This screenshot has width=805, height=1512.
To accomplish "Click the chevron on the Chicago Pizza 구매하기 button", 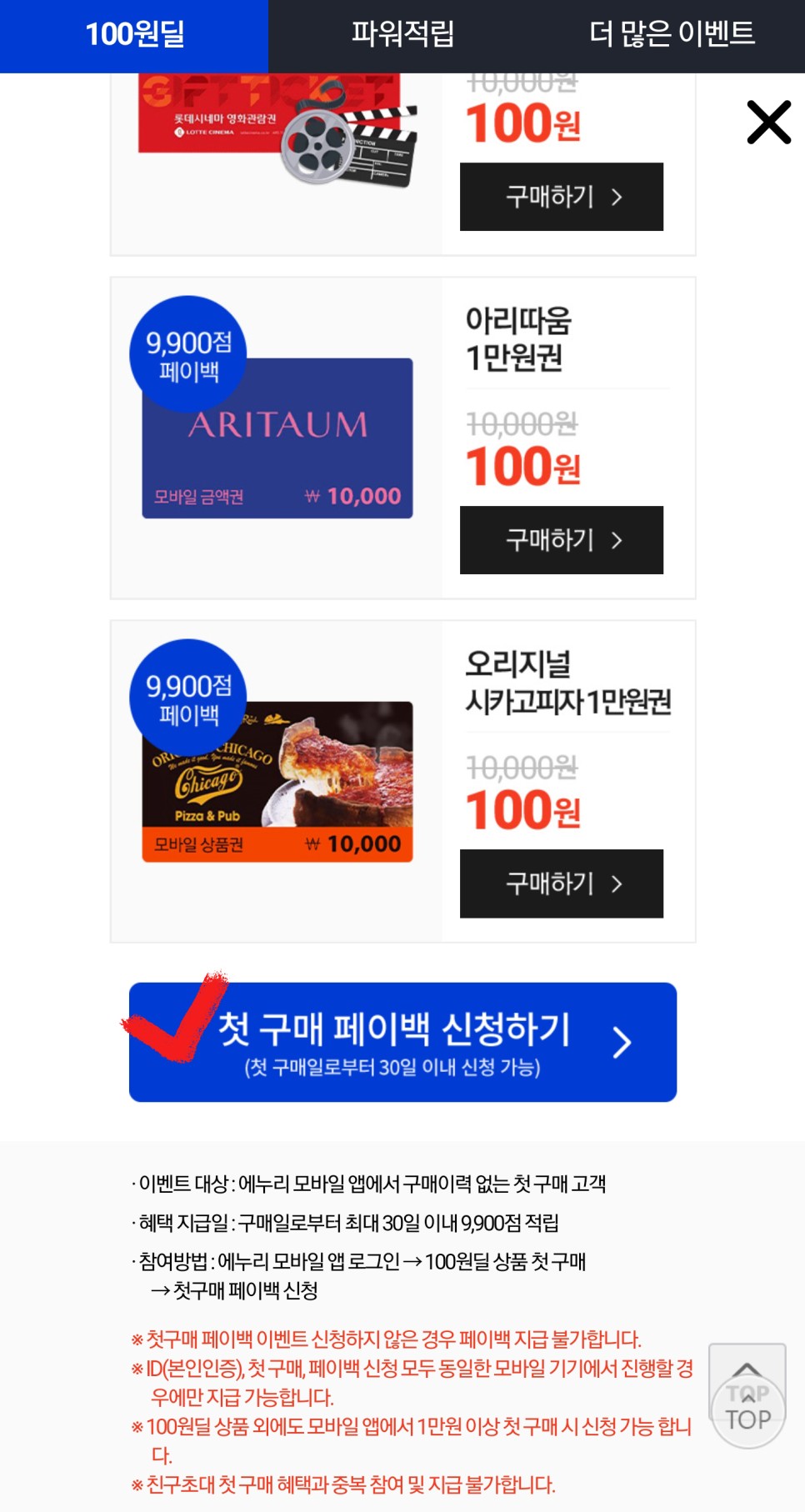I will [x=616, y=884].
